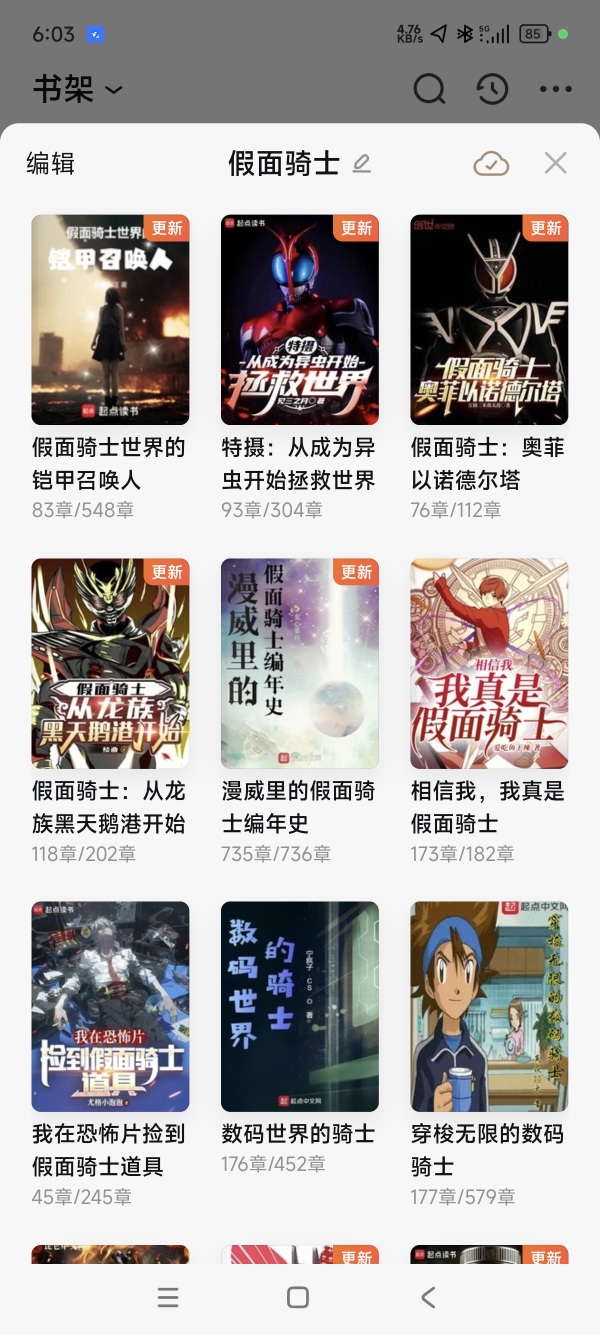The image size is (600, 1335).
Task: Open 假面骑士世界的铠甲召唤人
Action: point(110,320)
